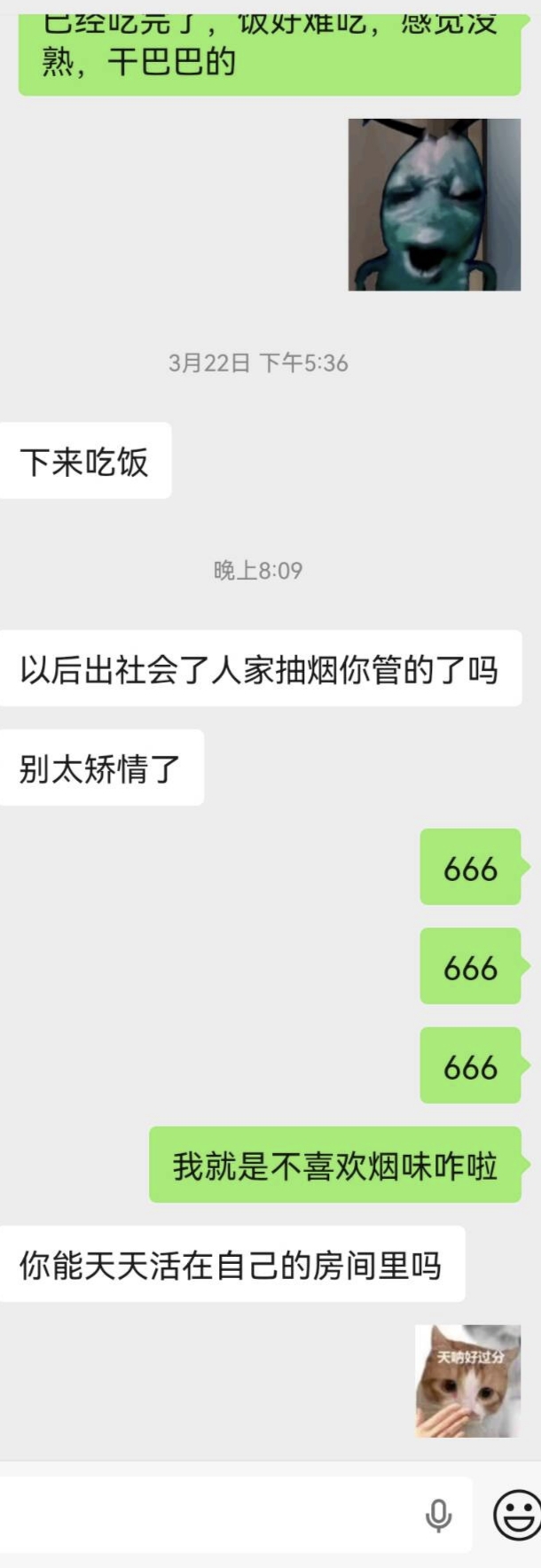Open the emoji picker
541x1568 pixels.
(x=516, y=1514)
